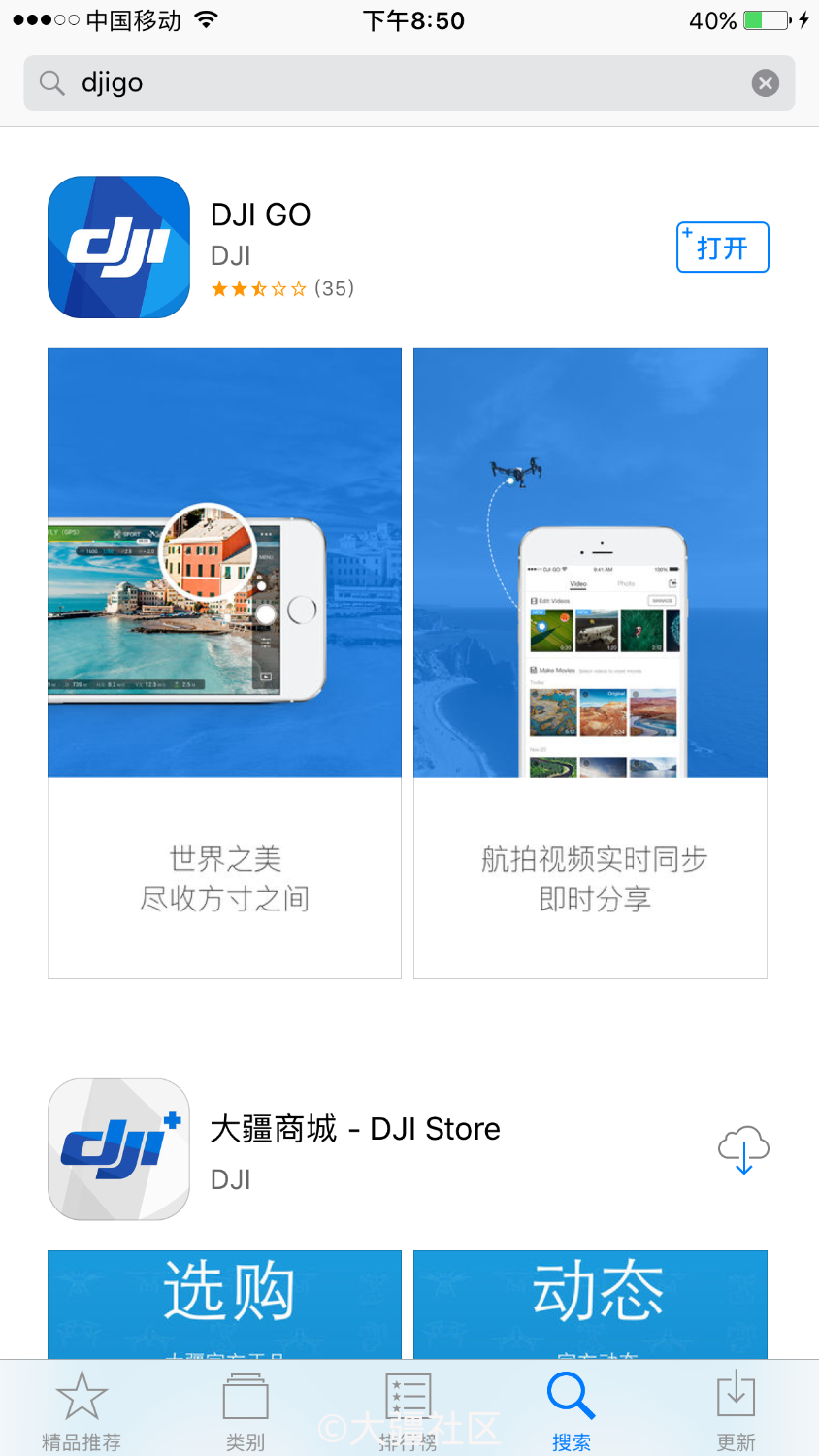
Task: Tap the DJI GO blue app icon
Action: pyautogui.click(x=118, y=247)
